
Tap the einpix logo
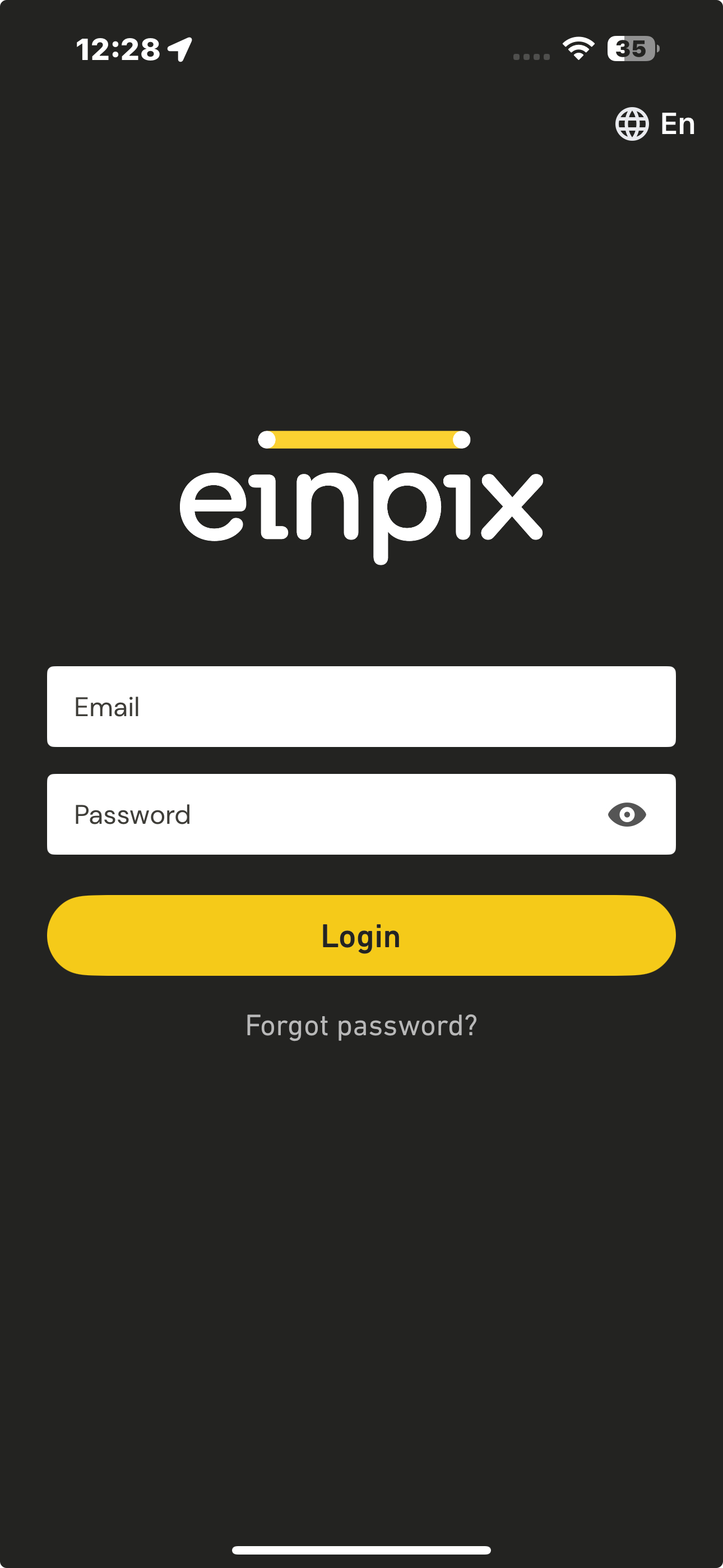[x=361, y=511]
